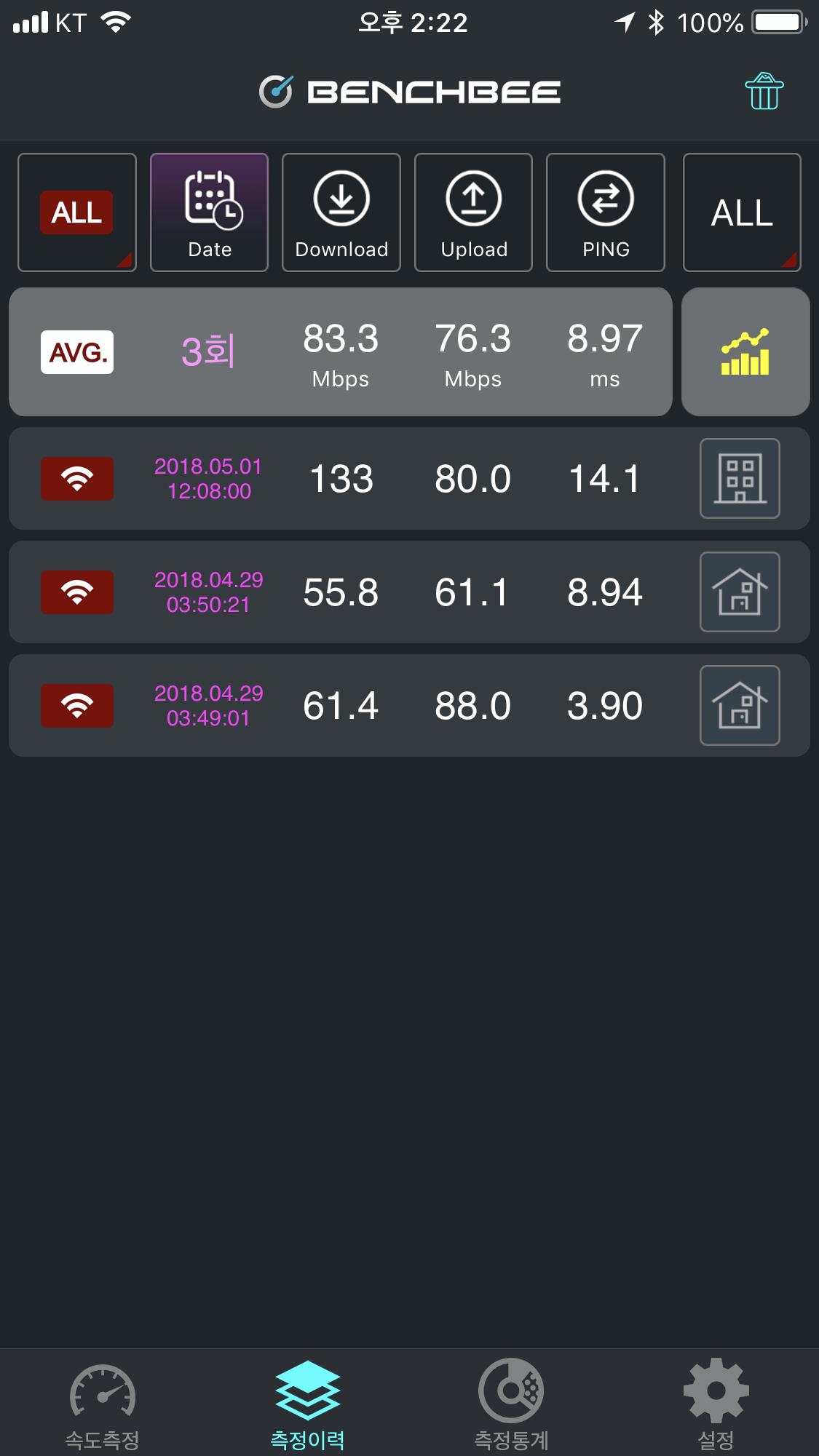Screen dimensions: 819x1456
Task: Tap the house icon on 03:50:21 row
Action: pos(740,592)
